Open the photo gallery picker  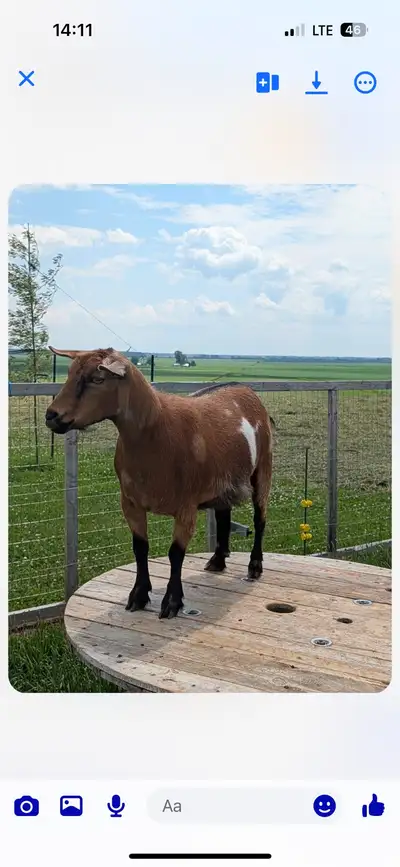pyautogui.click(x=71, y=806)
